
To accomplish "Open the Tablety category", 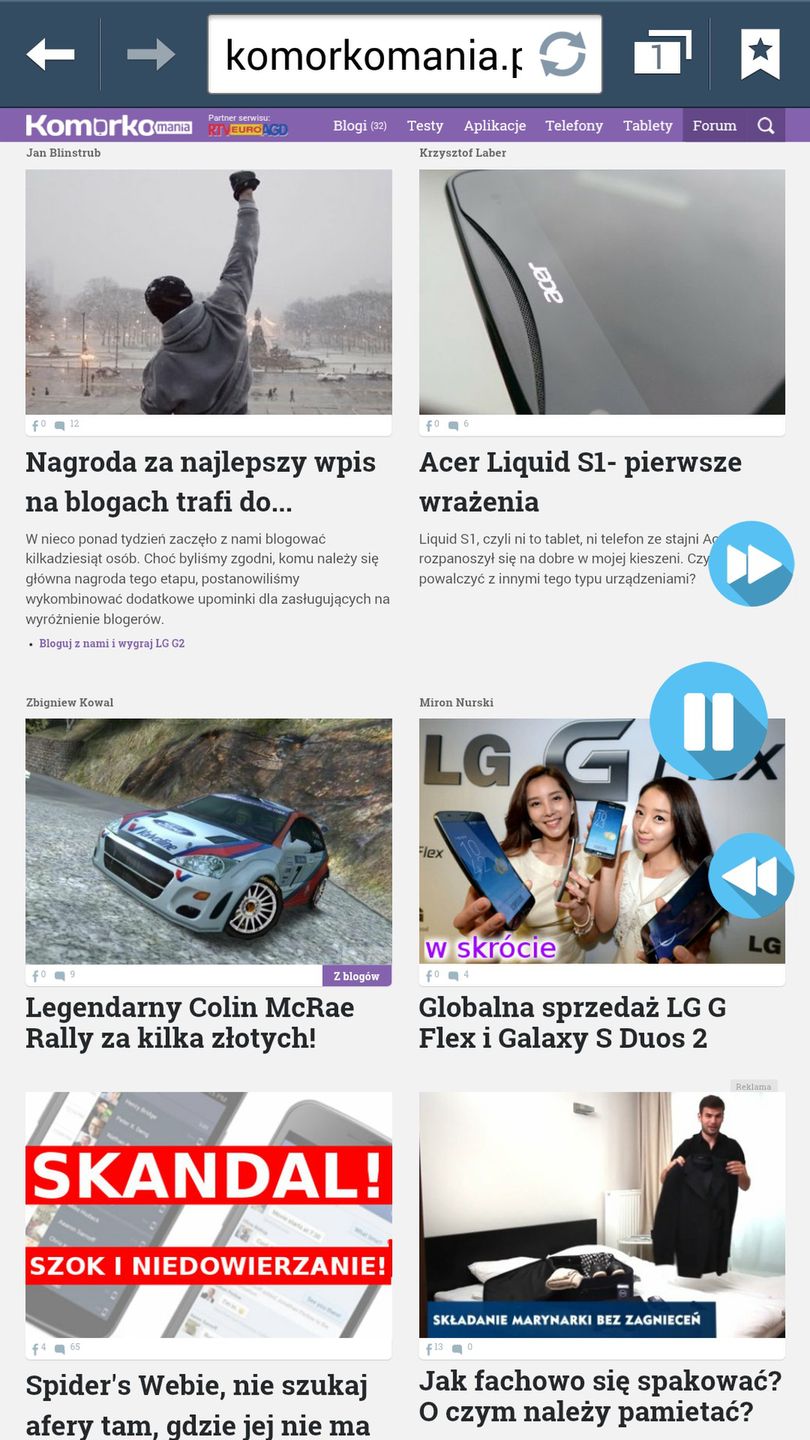I will point(647,126).
